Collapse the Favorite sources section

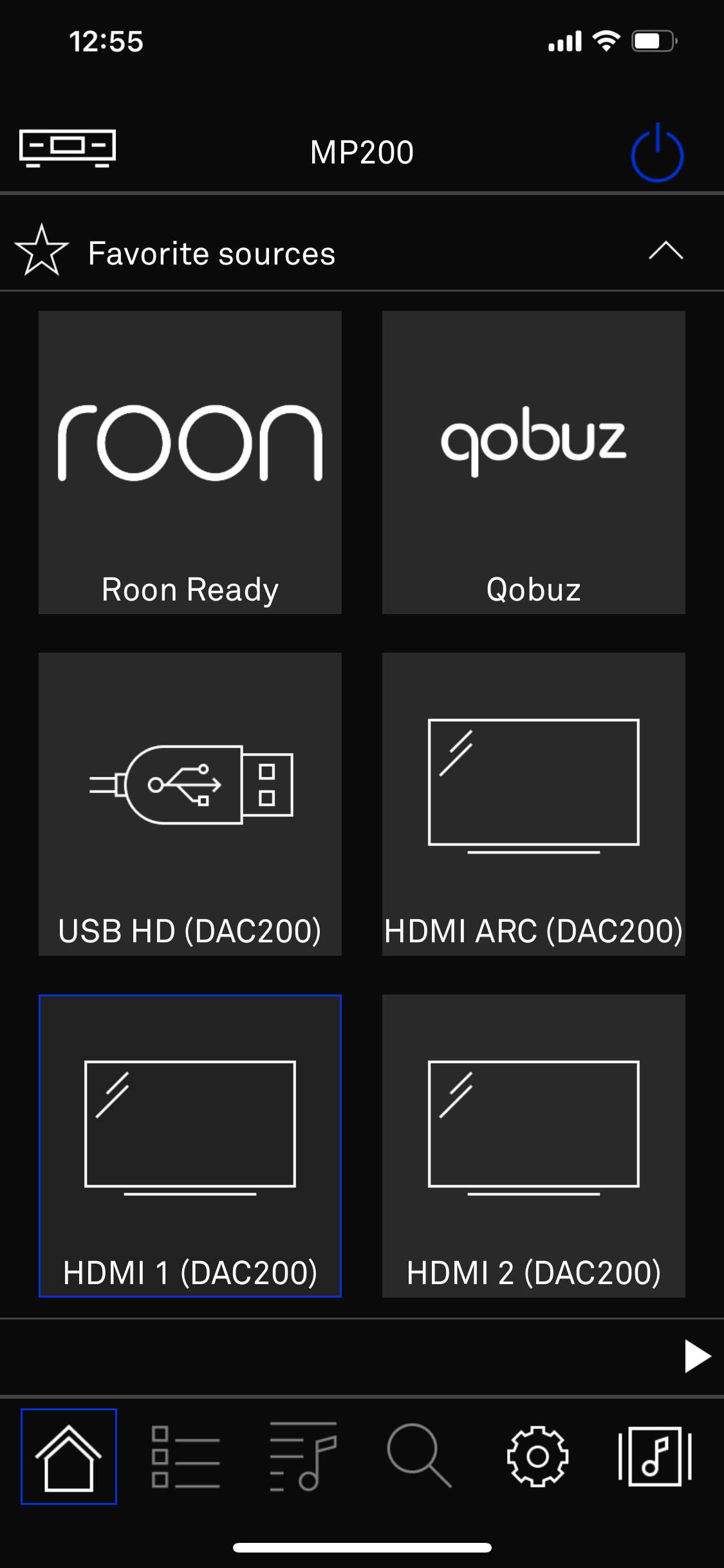(x=665, y=251)
